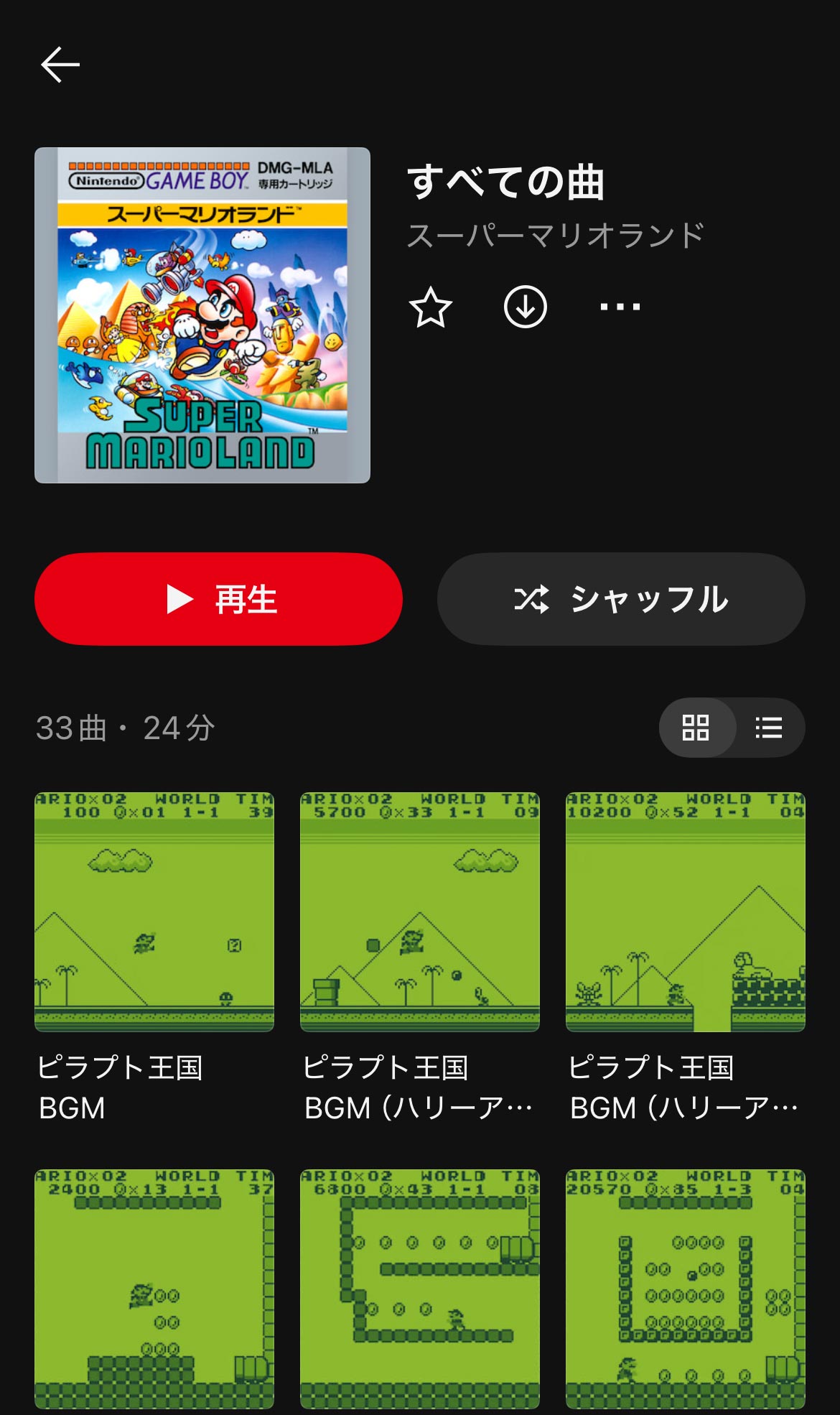
Task: Open the three-dot more options menu
Action: [620, 307]
